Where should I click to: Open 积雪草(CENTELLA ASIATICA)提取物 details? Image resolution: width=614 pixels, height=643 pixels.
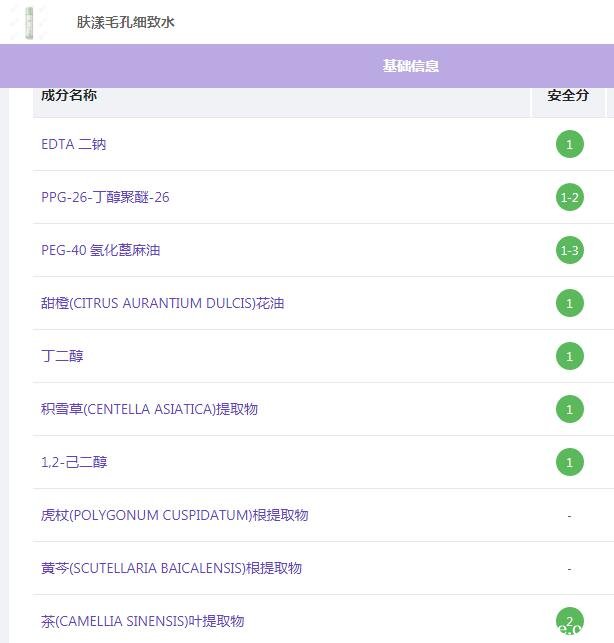click(x=150, y=409)
